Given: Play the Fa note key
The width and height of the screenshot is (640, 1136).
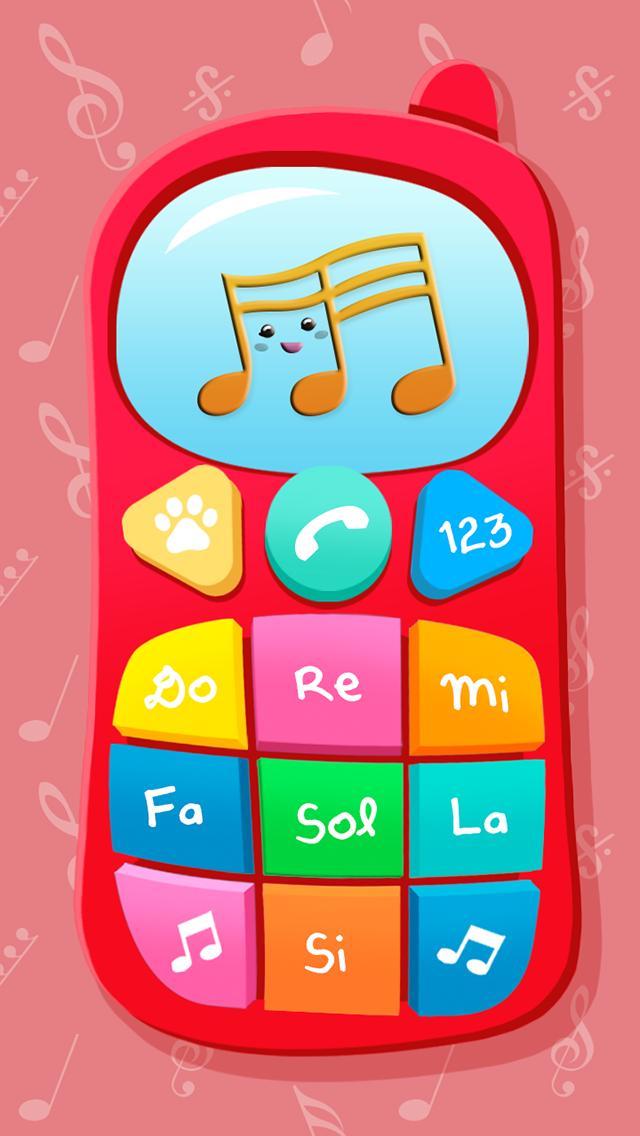Looking at the screenshot, I should coord(178,807).
